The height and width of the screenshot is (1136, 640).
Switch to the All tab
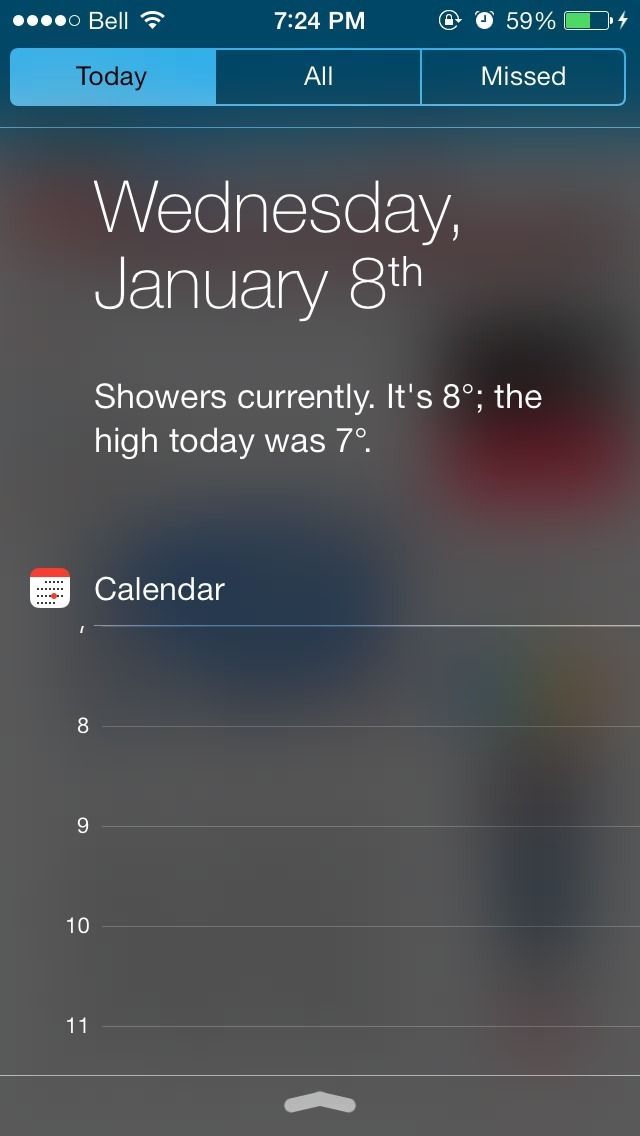pyautogui.click(x=318, y=77)
